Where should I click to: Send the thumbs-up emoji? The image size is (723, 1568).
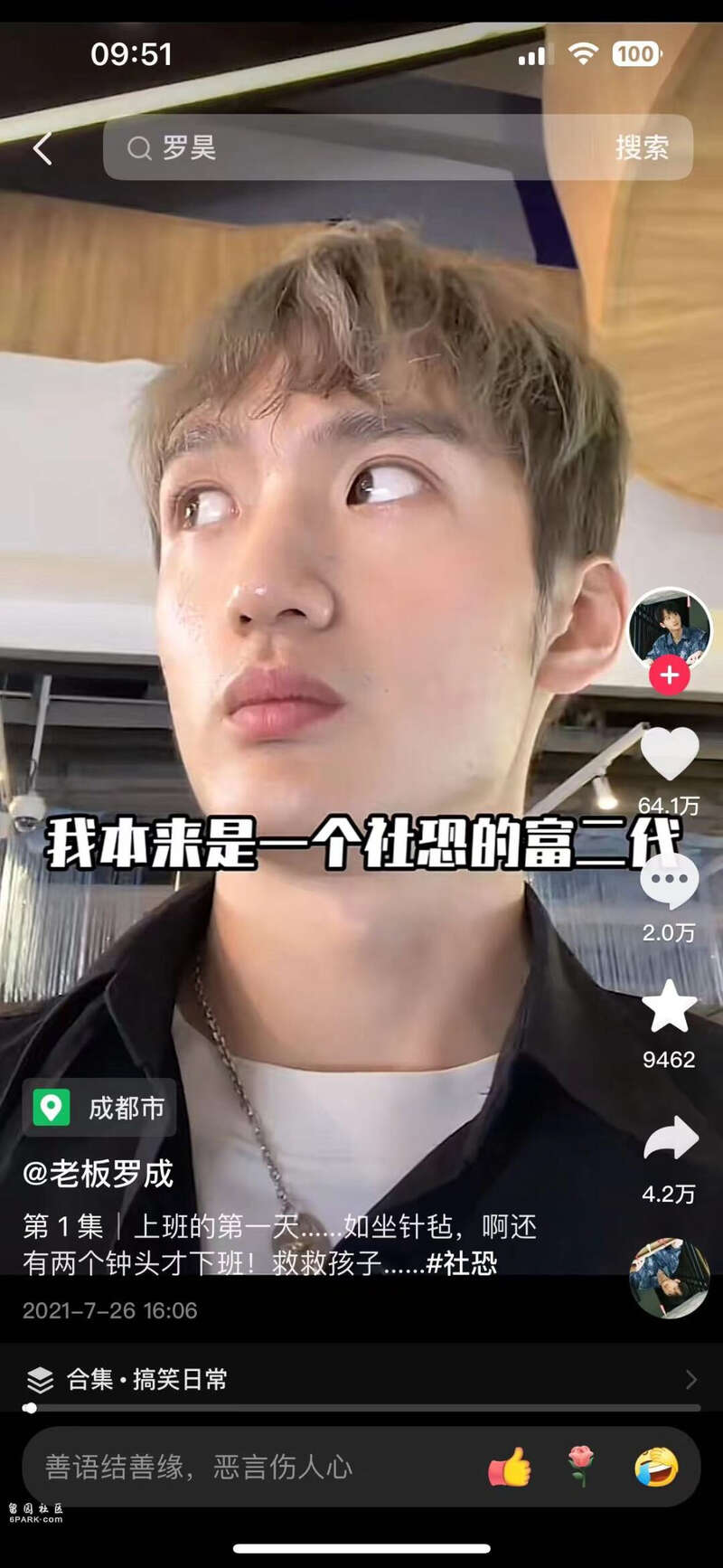510,1467
